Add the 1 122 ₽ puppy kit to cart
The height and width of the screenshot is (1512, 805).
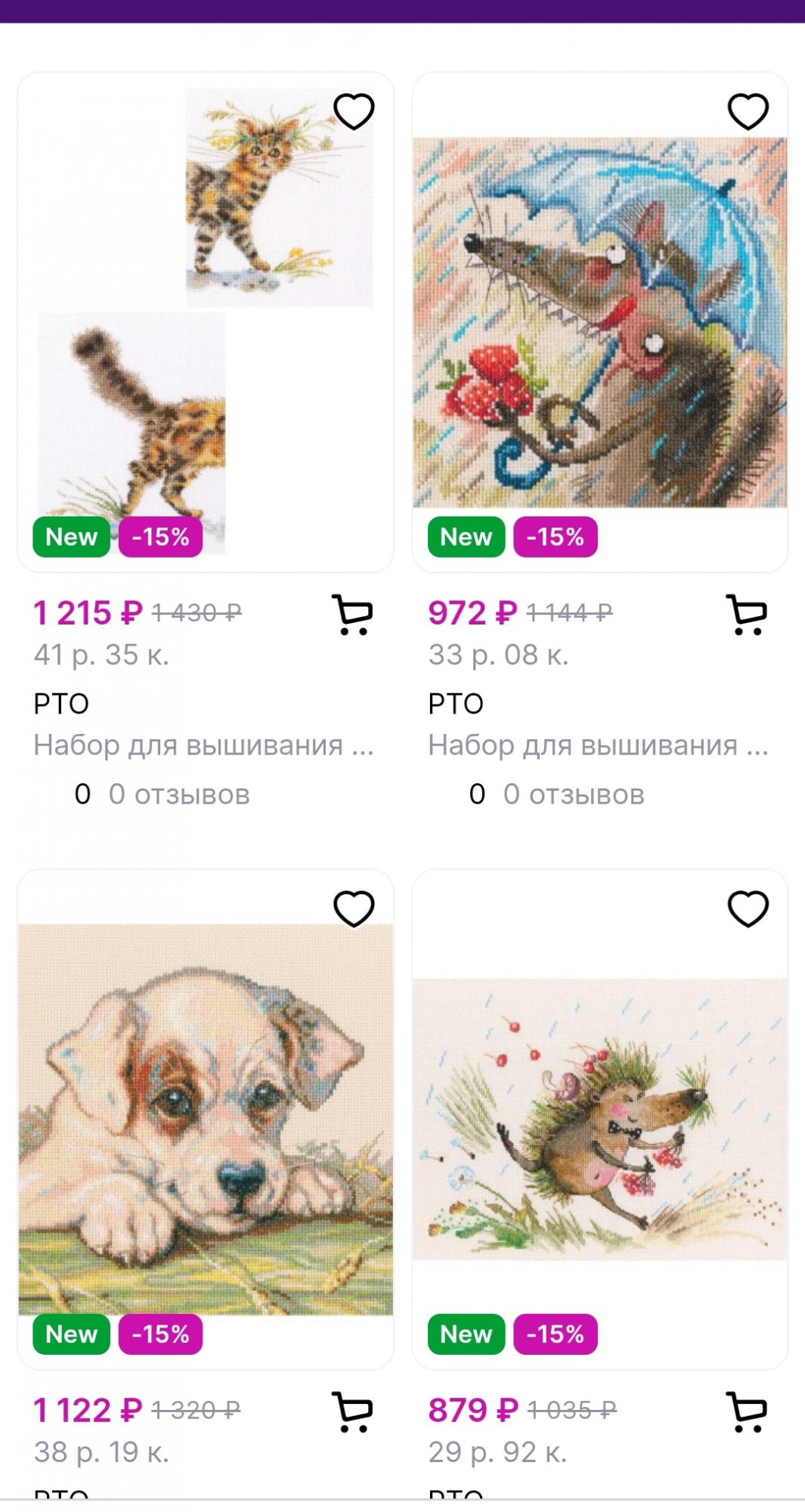pos(352,1411)
